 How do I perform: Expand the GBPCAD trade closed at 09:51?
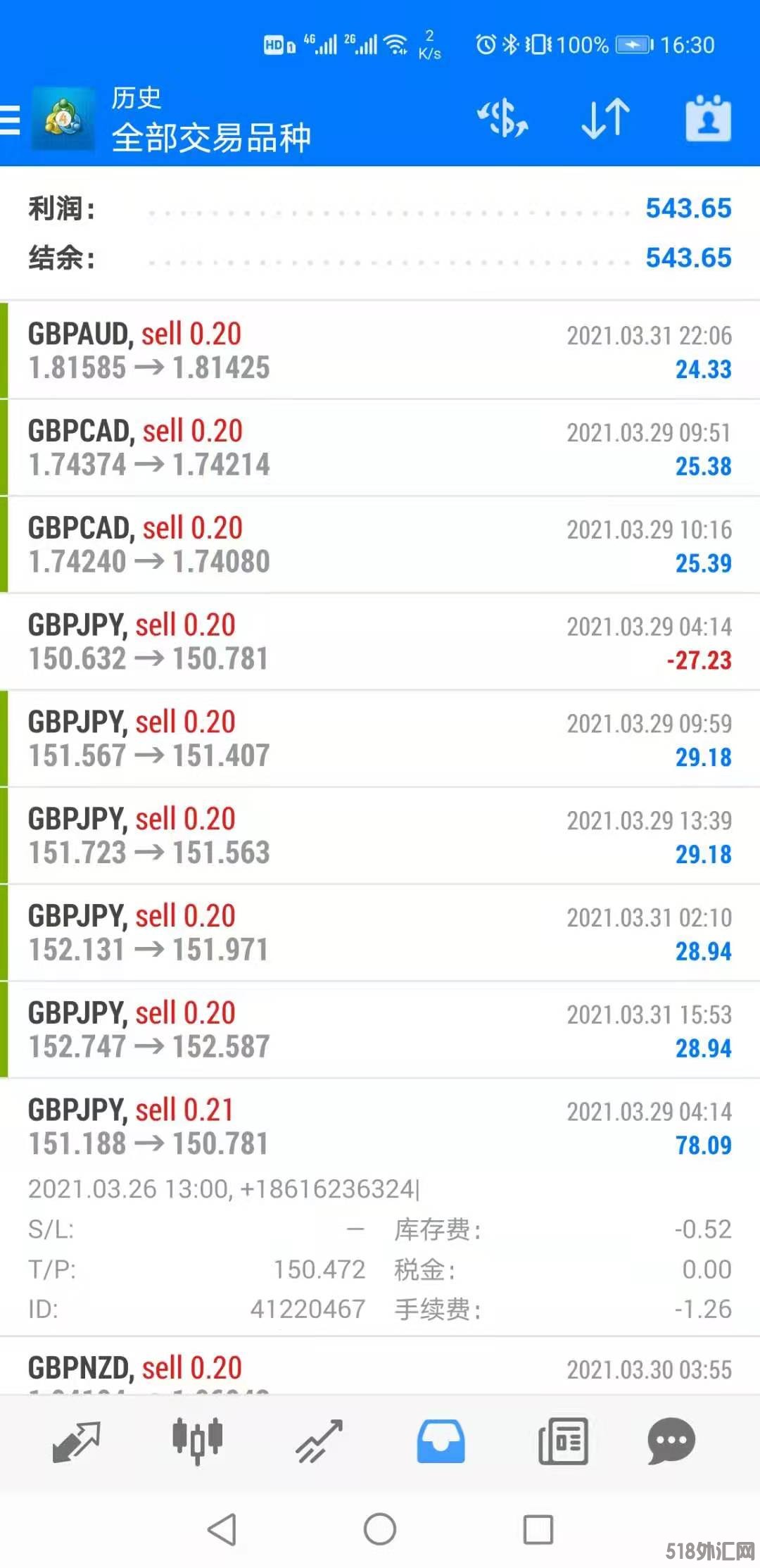tap(380, 448)
